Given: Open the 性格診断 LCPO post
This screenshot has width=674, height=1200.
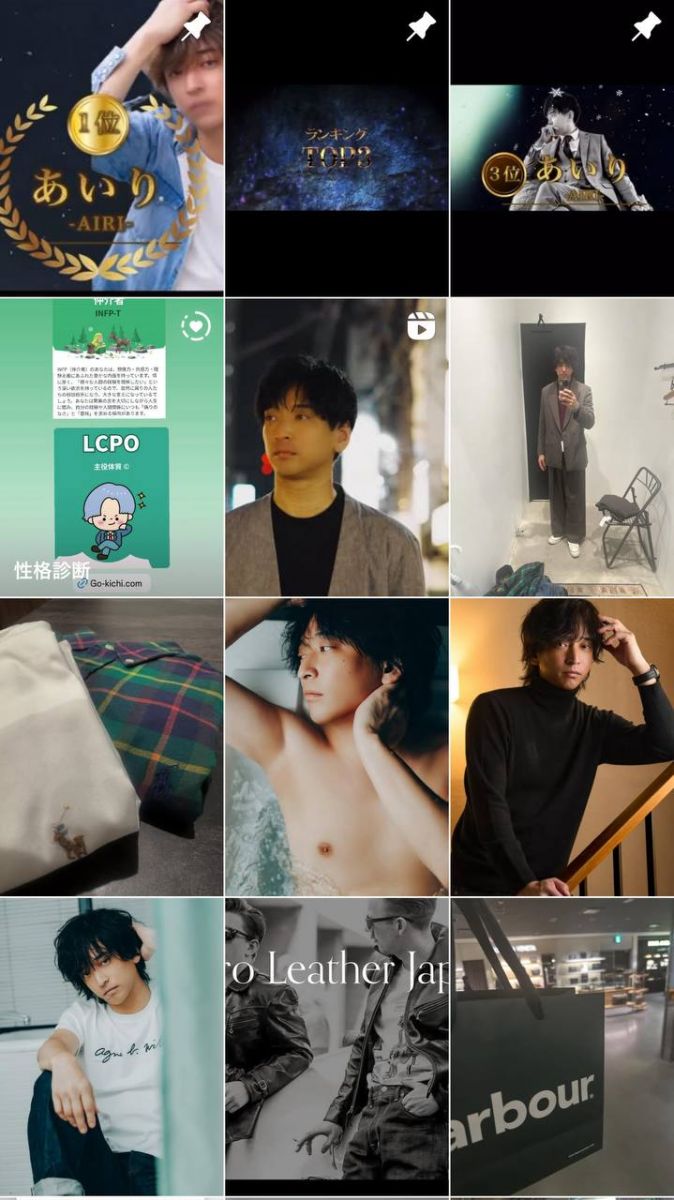Looking at the screenshot, I should pyautogui.click(x=111, y=447).
